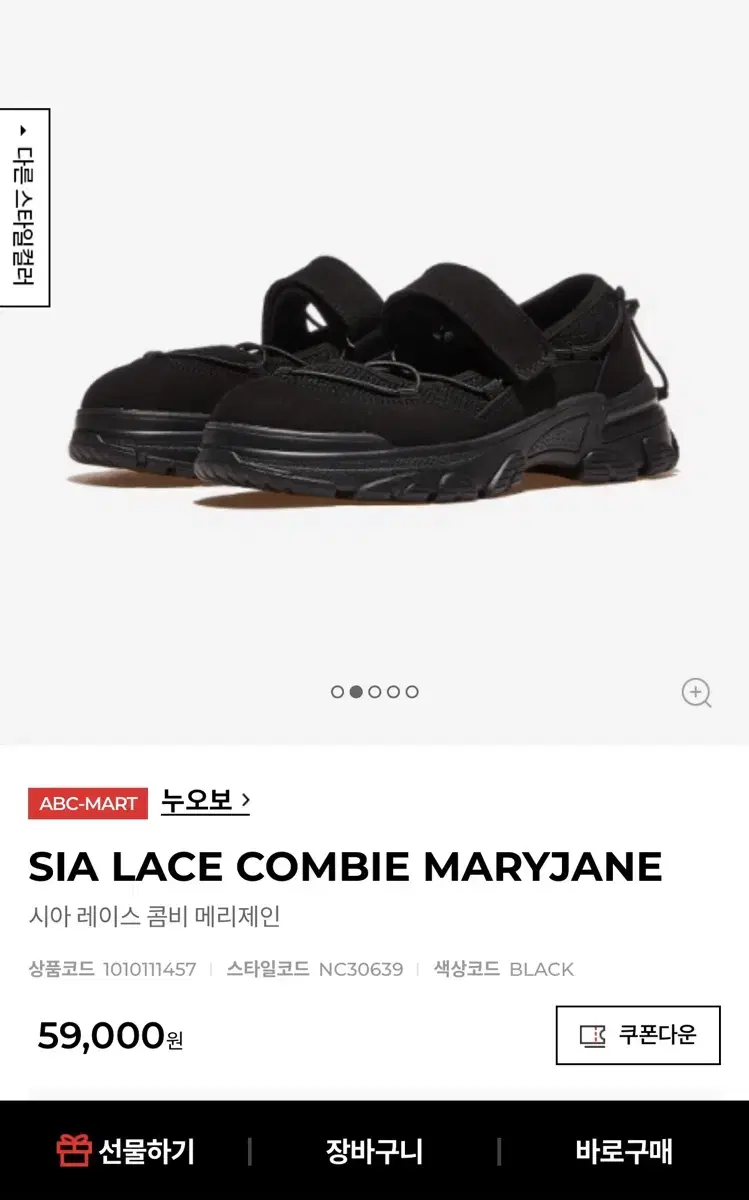Click the black Maryjane shoe product image

(x=374, y=380)
